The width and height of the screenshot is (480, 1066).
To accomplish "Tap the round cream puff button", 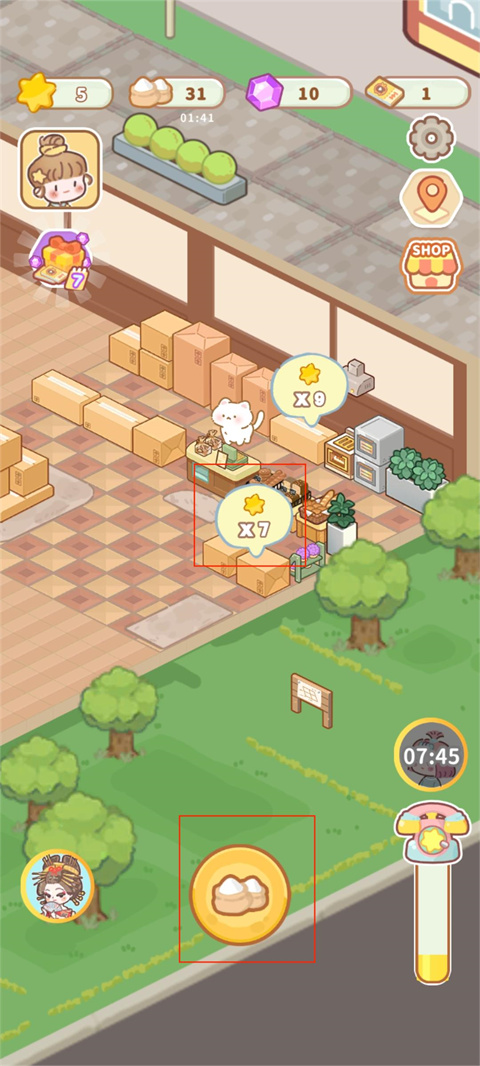I will pyautogui.click(x=240, y=895).
